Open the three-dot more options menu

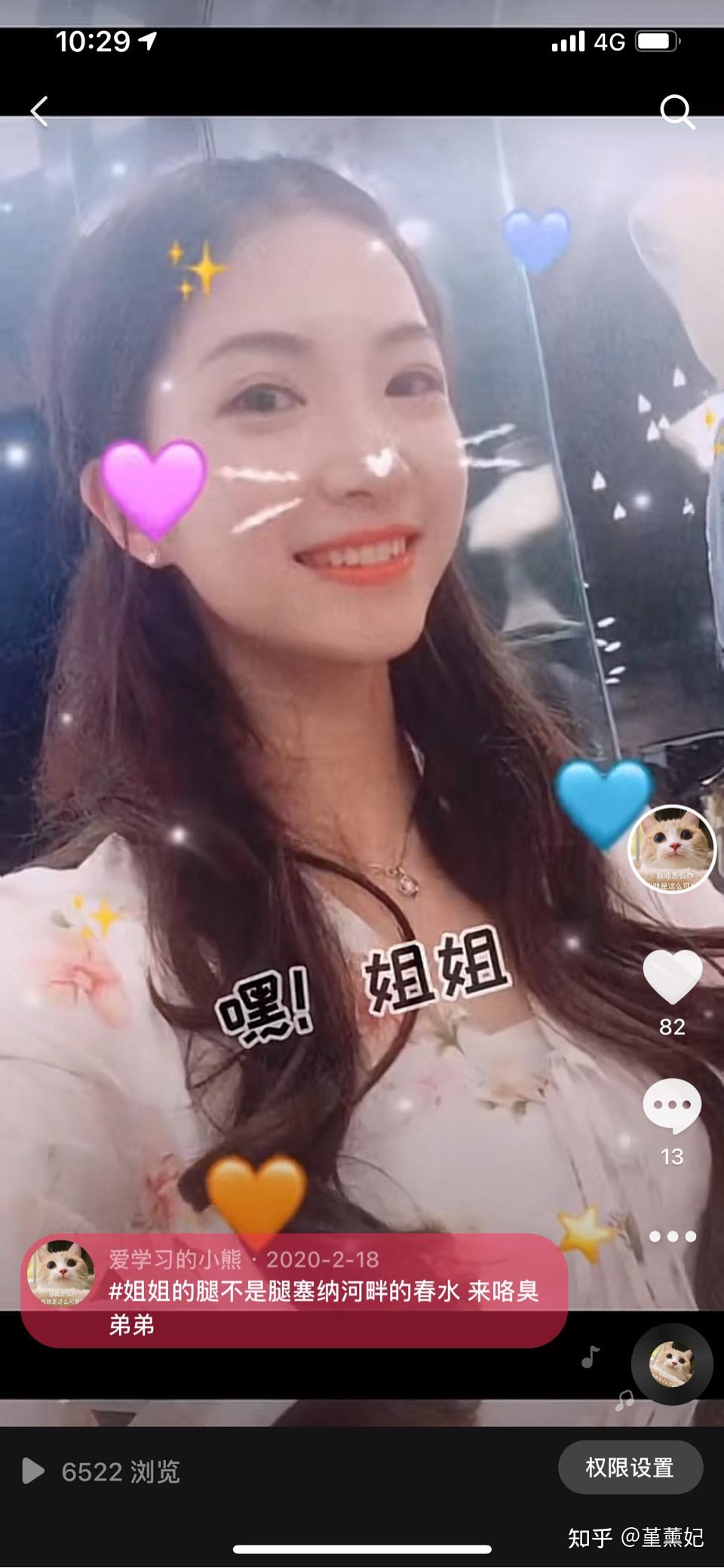point(672,1236)
